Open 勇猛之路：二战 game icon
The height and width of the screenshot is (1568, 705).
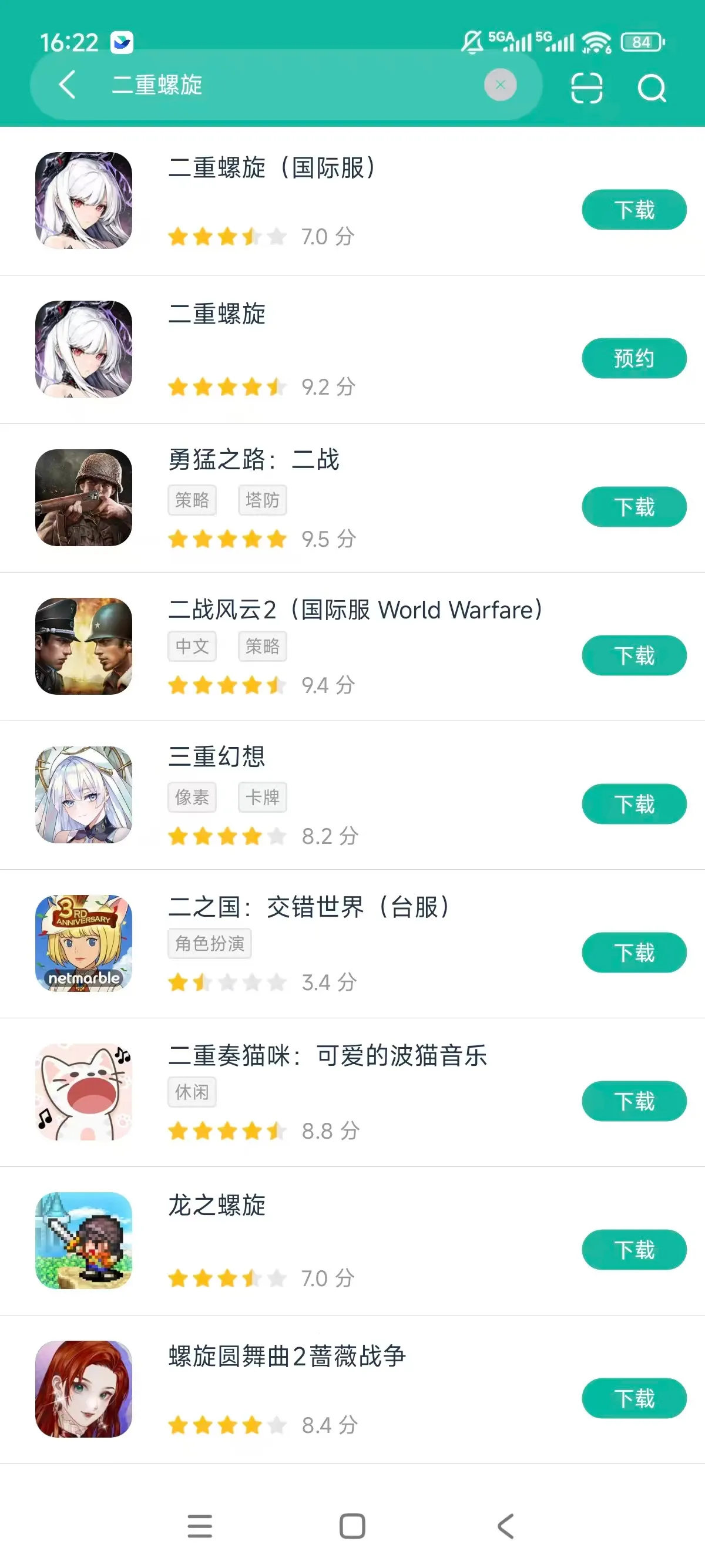(x=84, y=499)
